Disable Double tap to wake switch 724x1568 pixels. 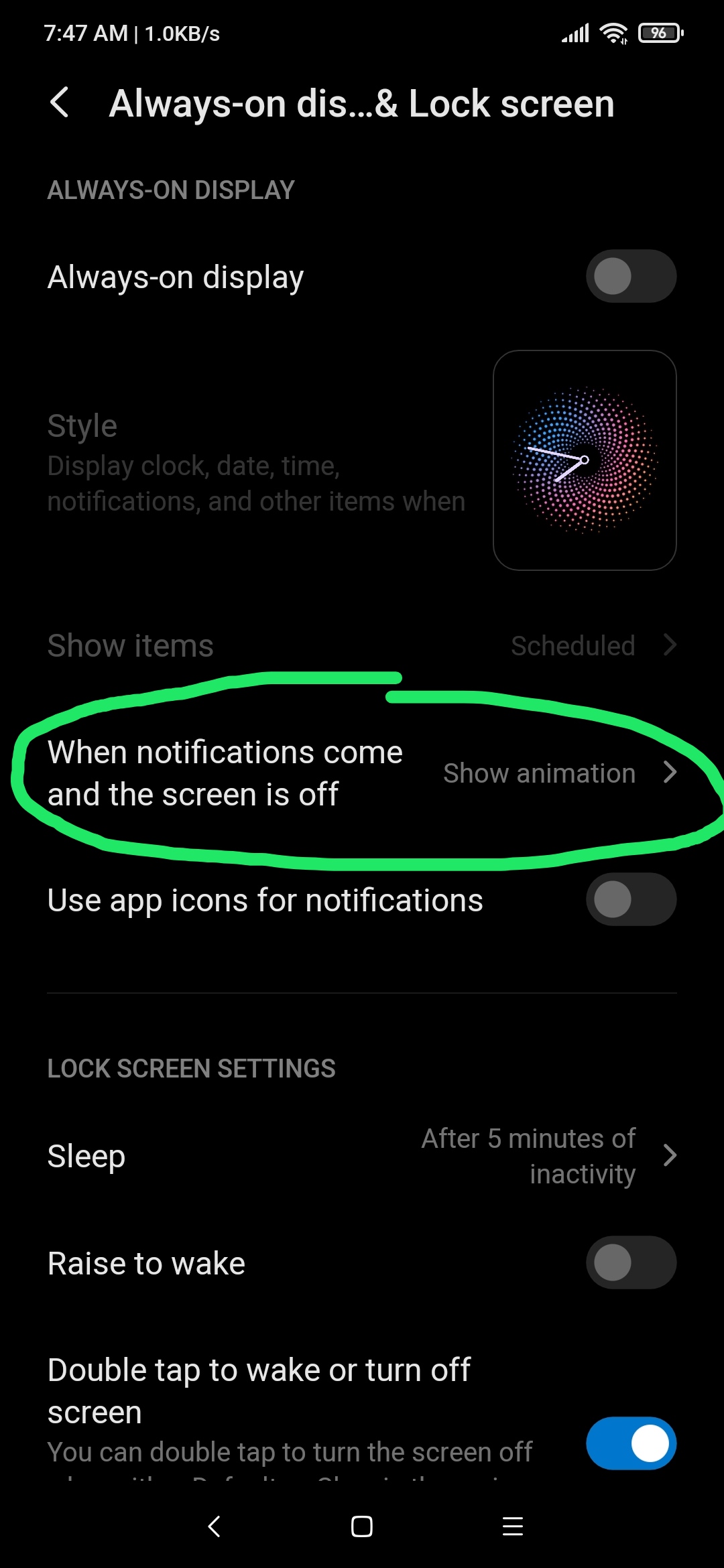[631, 1443]
